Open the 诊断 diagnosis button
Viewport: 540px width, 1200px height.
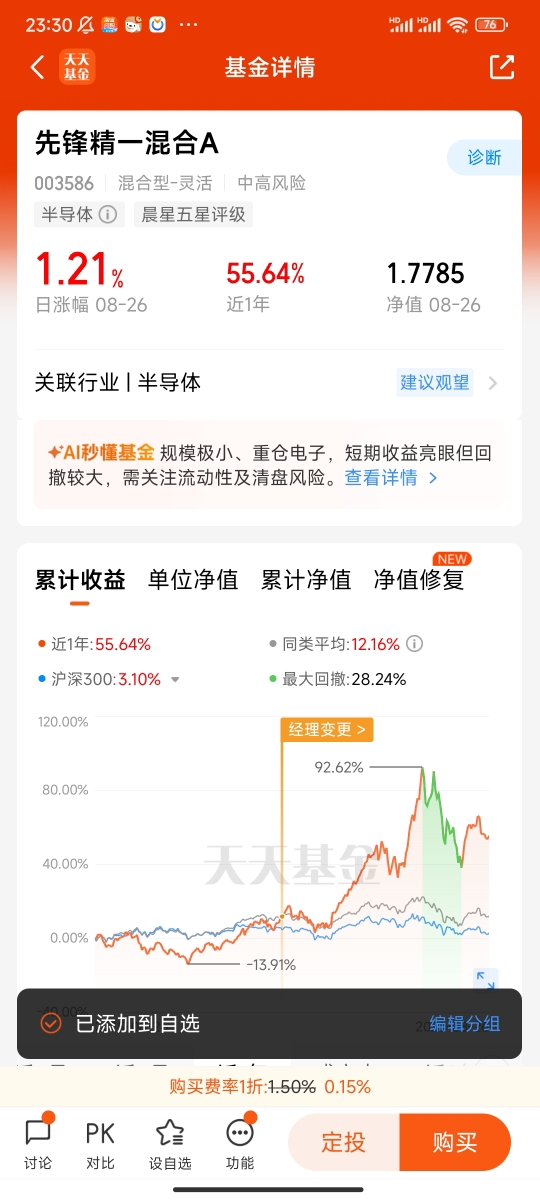click(484, 158)
